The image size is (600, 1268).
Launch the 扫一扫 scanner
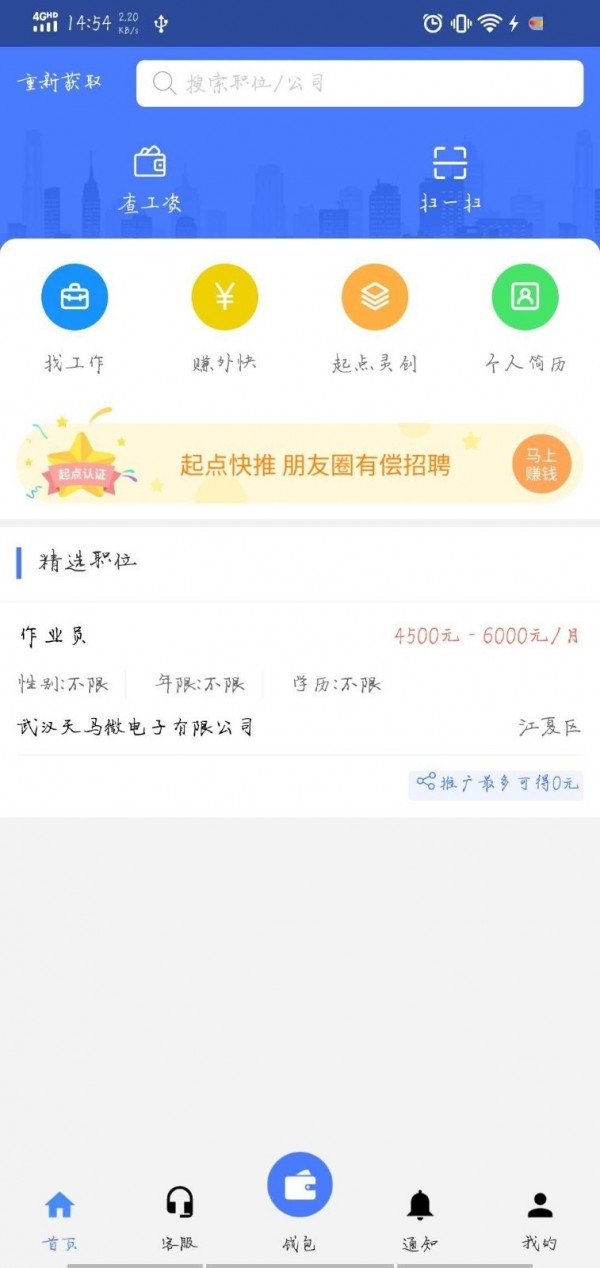450,180
